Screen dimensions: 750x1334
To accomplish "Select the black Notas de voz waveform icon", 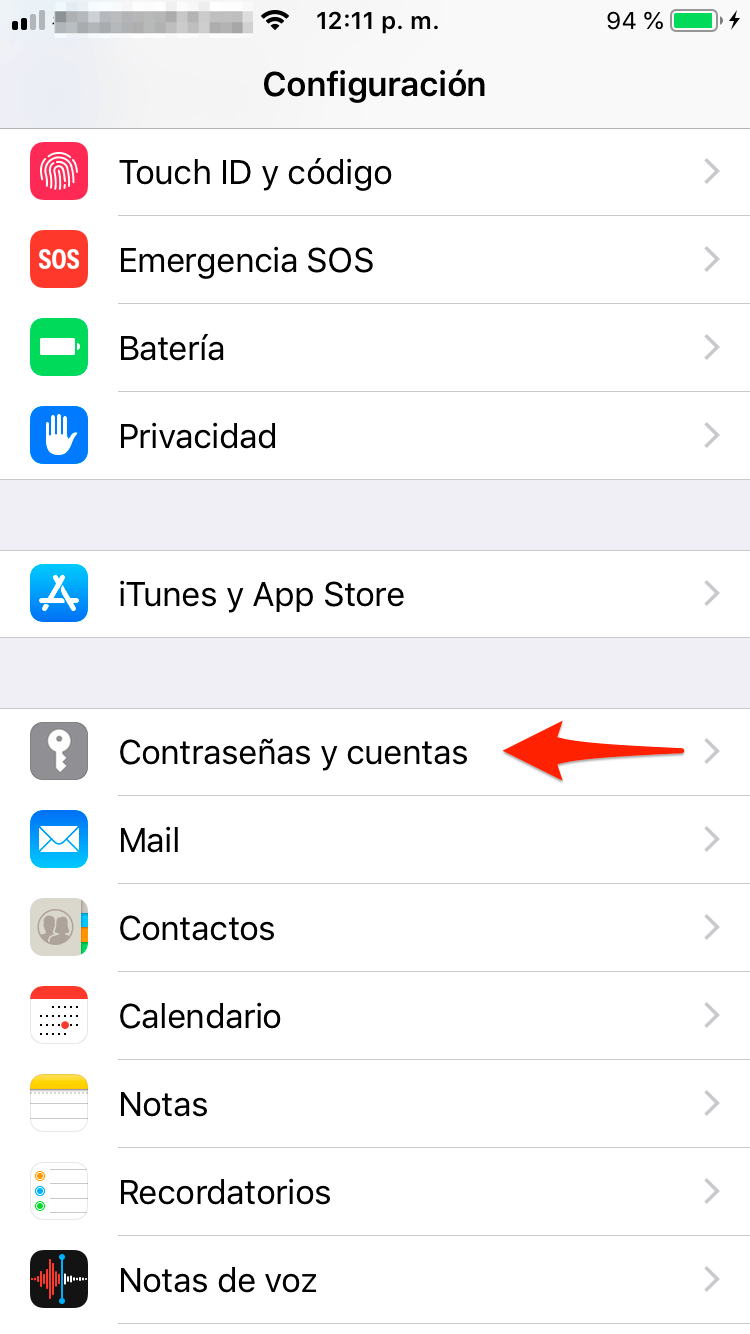I will (x=58, y=1279).
